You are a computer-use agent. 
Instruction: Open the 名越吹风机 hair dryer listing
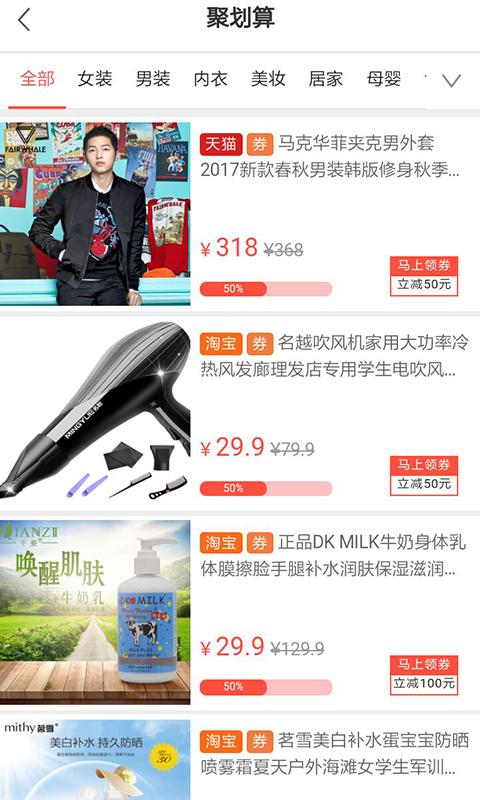(240, 413)
